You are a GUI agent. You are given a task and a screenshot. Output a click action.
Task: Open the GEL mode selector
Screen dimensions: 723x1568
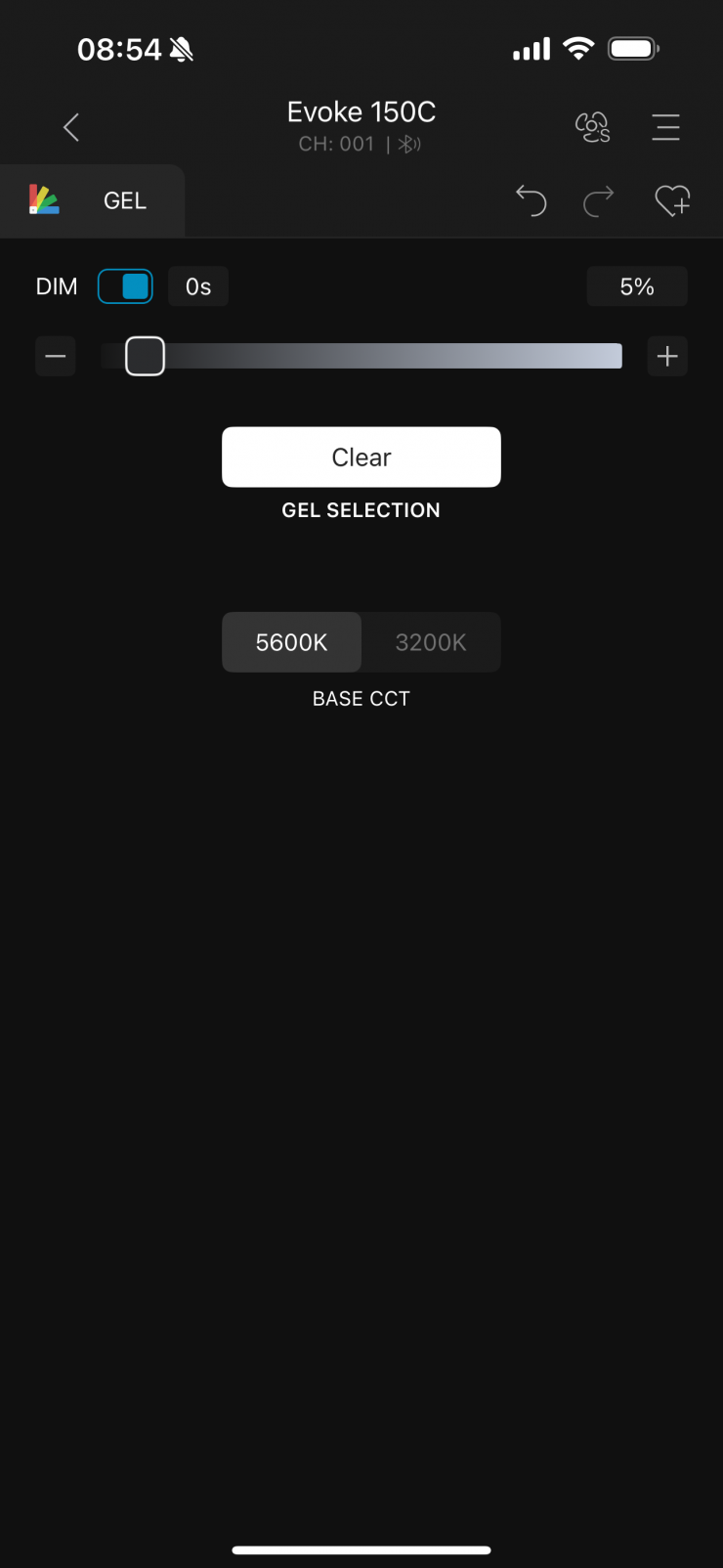tap(92, 200)
